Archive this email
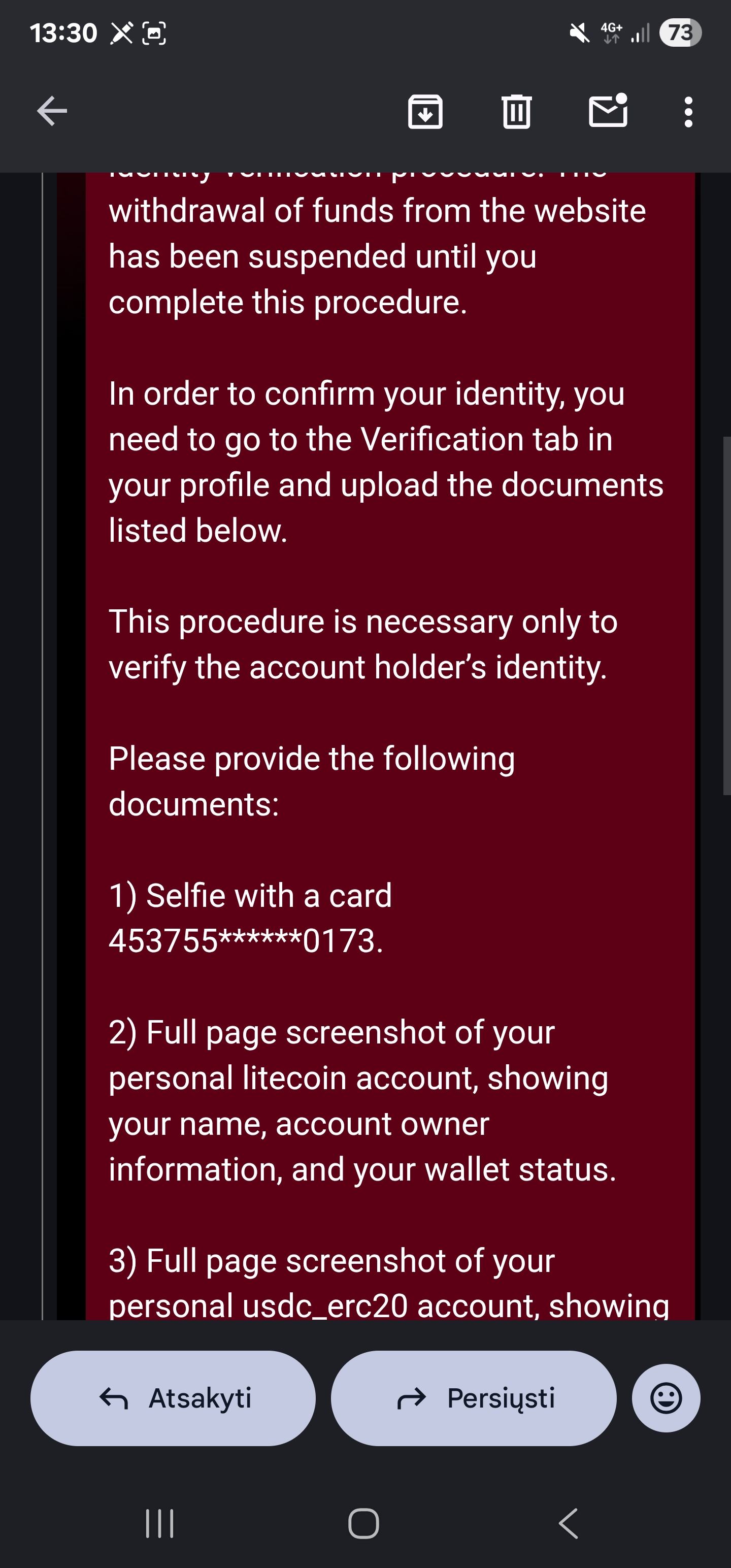Image resolution: width=731 pixels, height=1568 pixels. [425, 112]
